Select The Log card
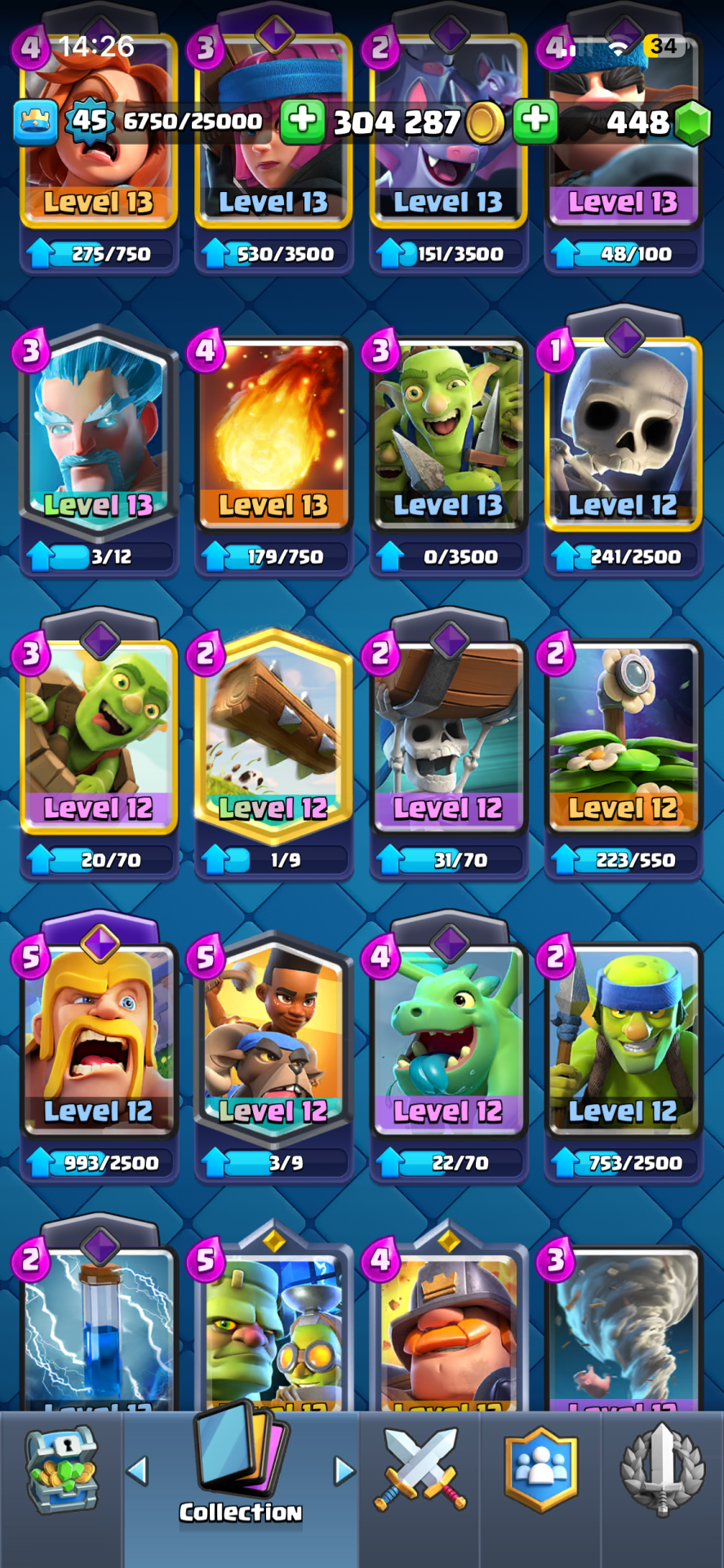 tap(273, 735)
